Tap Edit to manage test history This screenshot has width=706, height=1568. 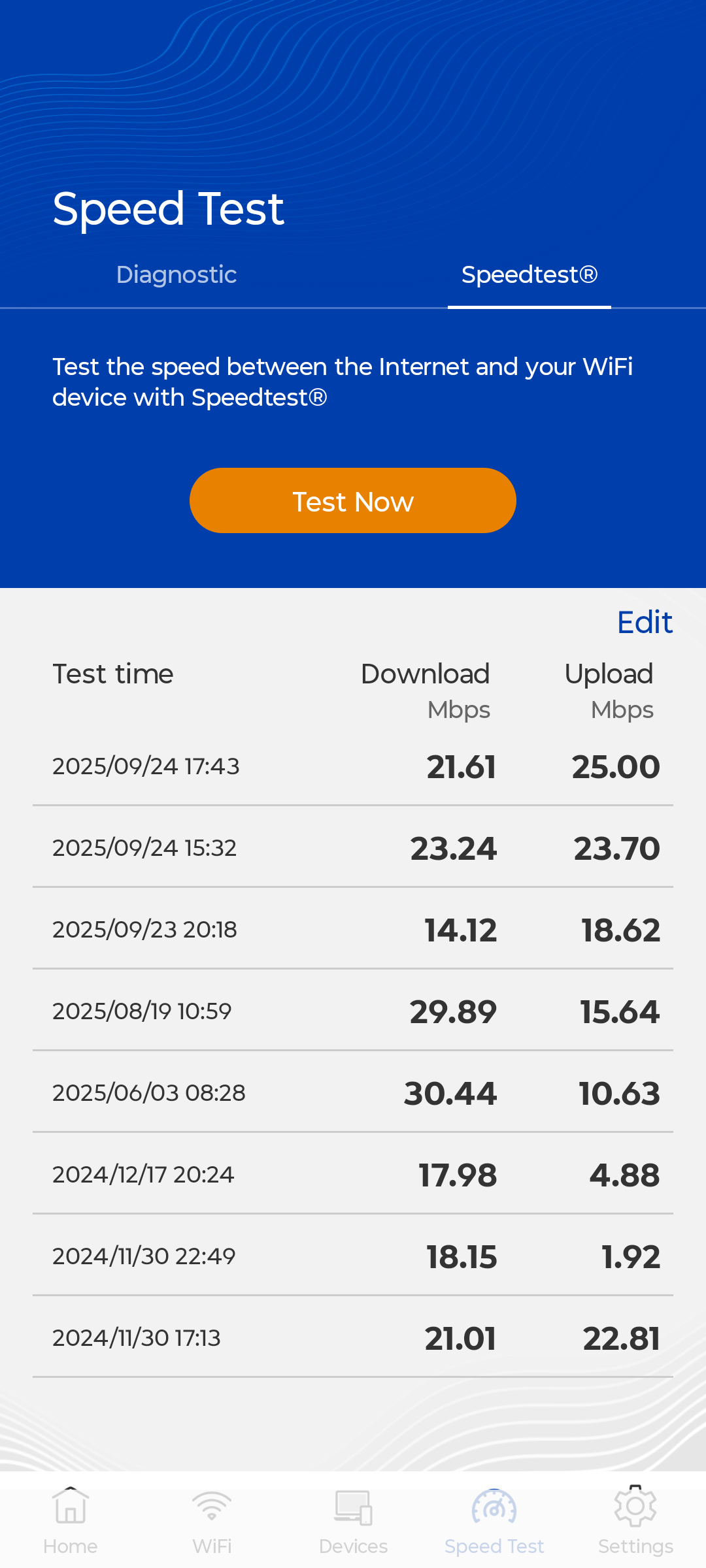click(645, 622)
